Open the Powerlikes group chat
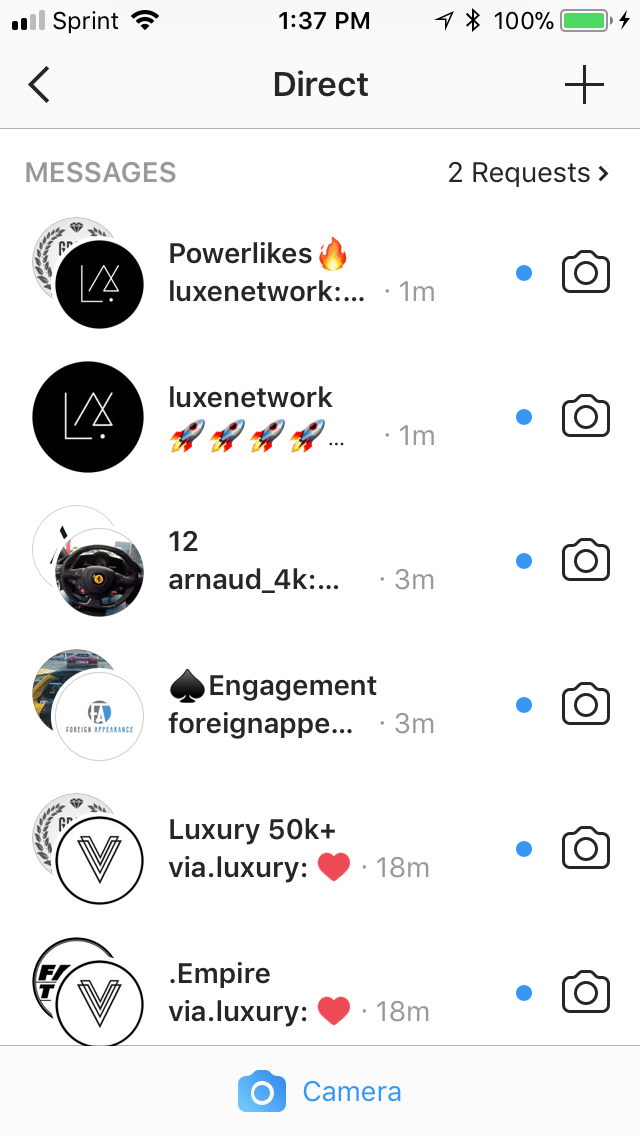 [x=320, y=273]
